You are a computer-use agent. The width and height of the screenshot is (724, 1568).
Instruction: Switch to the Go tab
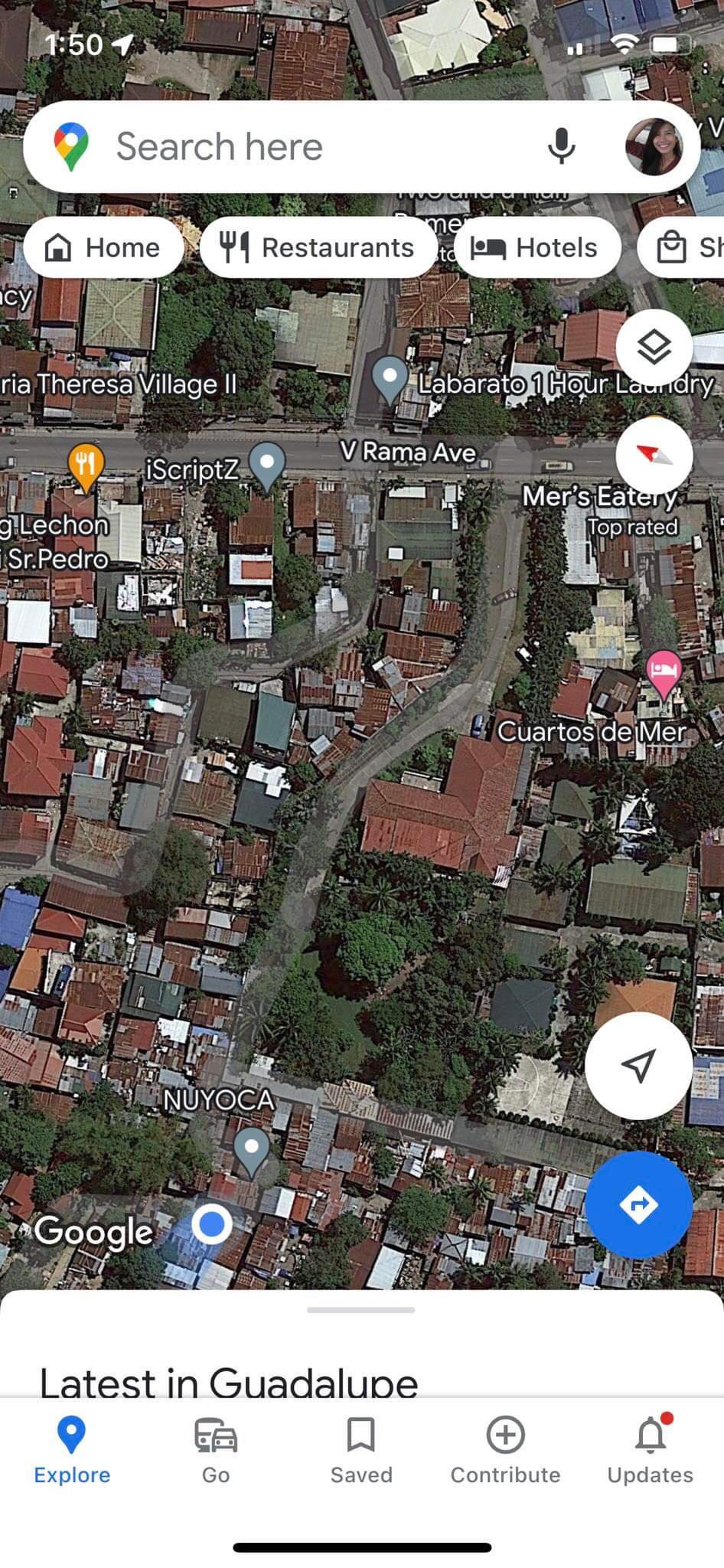(x=216, y=1449)
